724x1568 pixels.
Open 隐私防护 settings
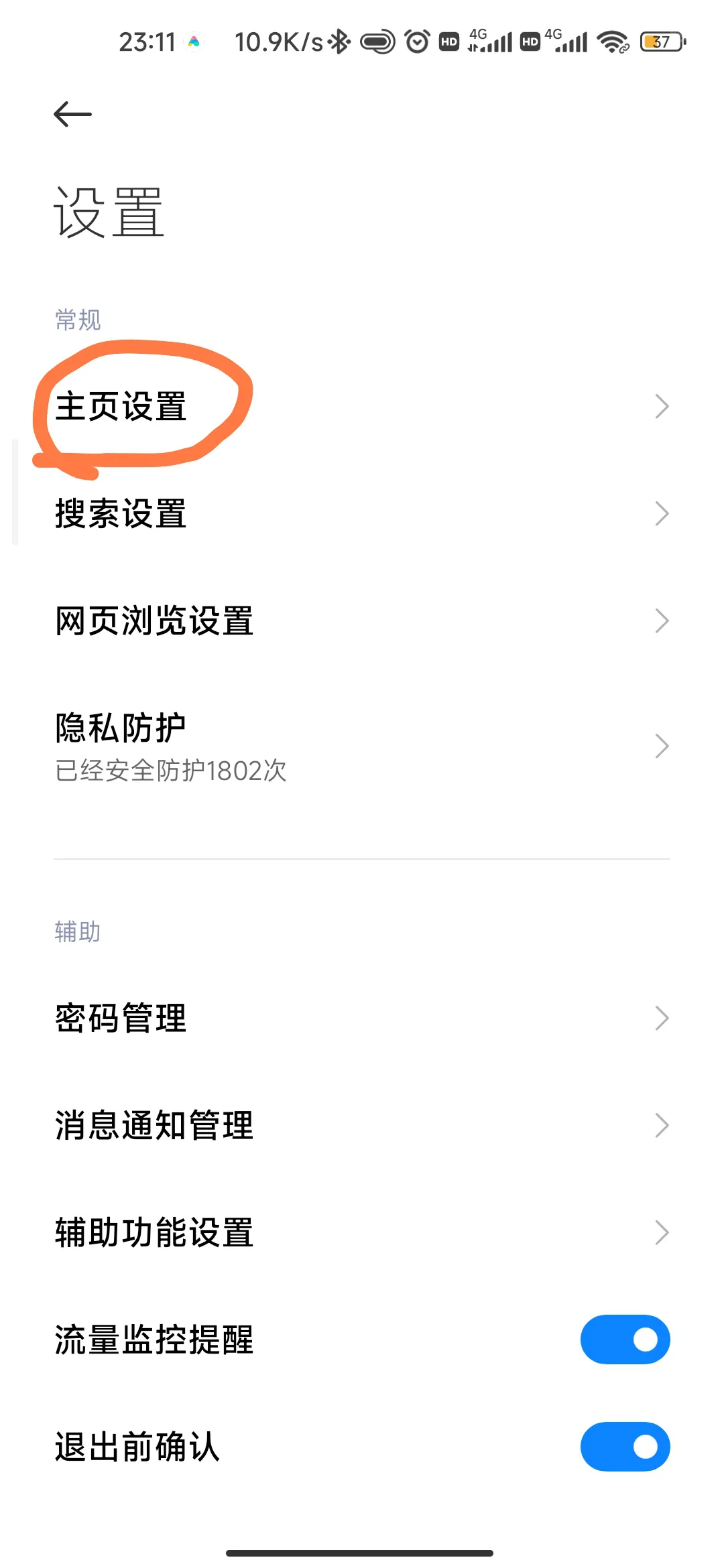(x=362, y=746)
